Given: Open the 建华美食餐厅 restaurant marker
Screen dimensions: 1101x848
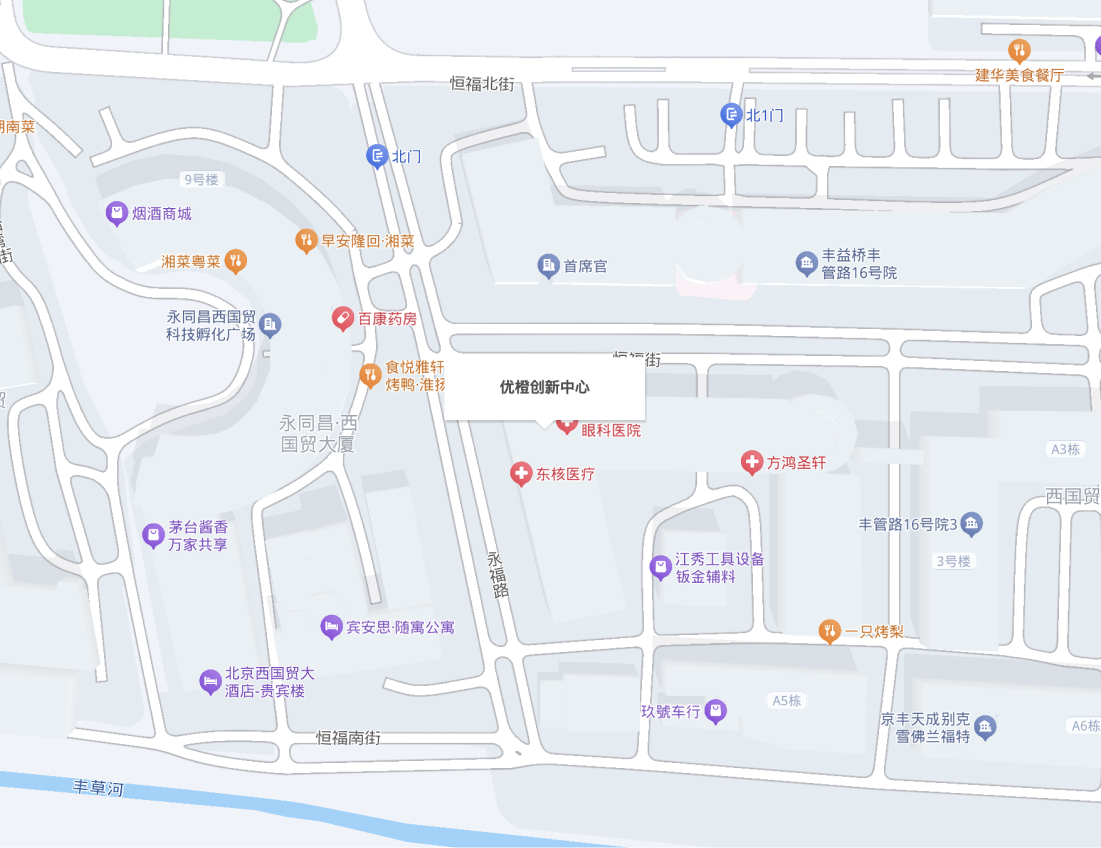Looking at the screenshot, I should pos(1019,50).
